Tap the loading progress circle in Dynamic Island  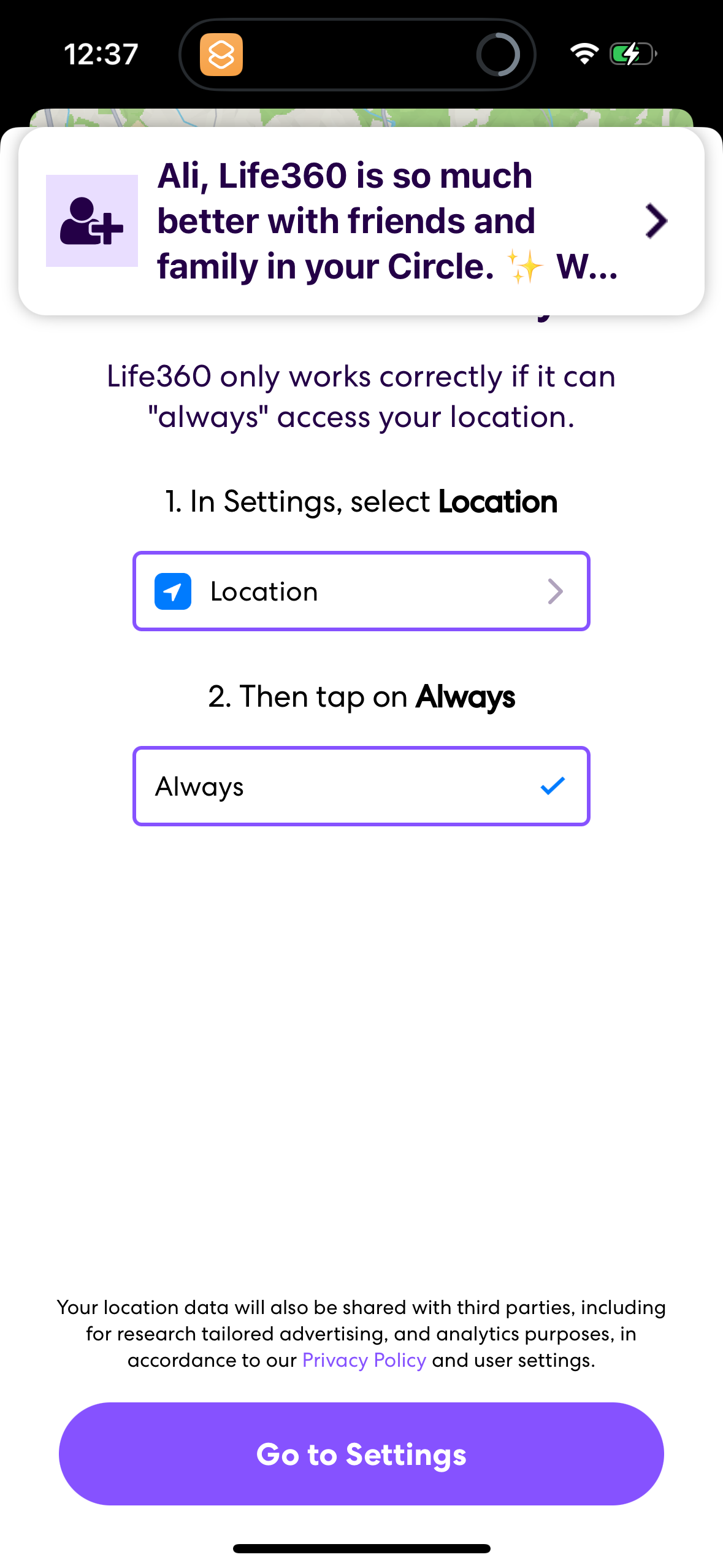(x=500, y=54)
